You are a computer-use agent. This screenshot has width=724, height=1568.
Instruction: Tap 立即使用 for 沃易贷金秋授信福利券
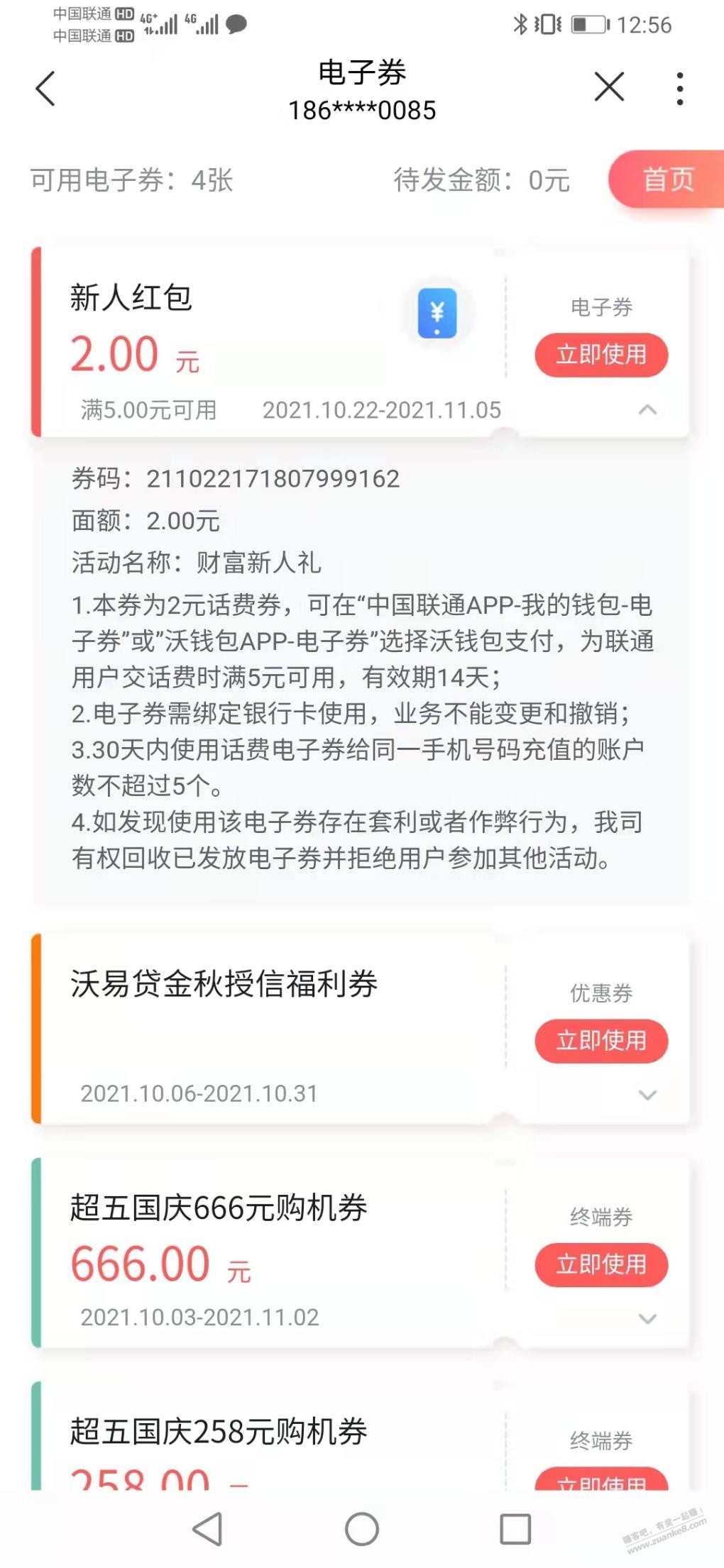(x=600, y=1041)
